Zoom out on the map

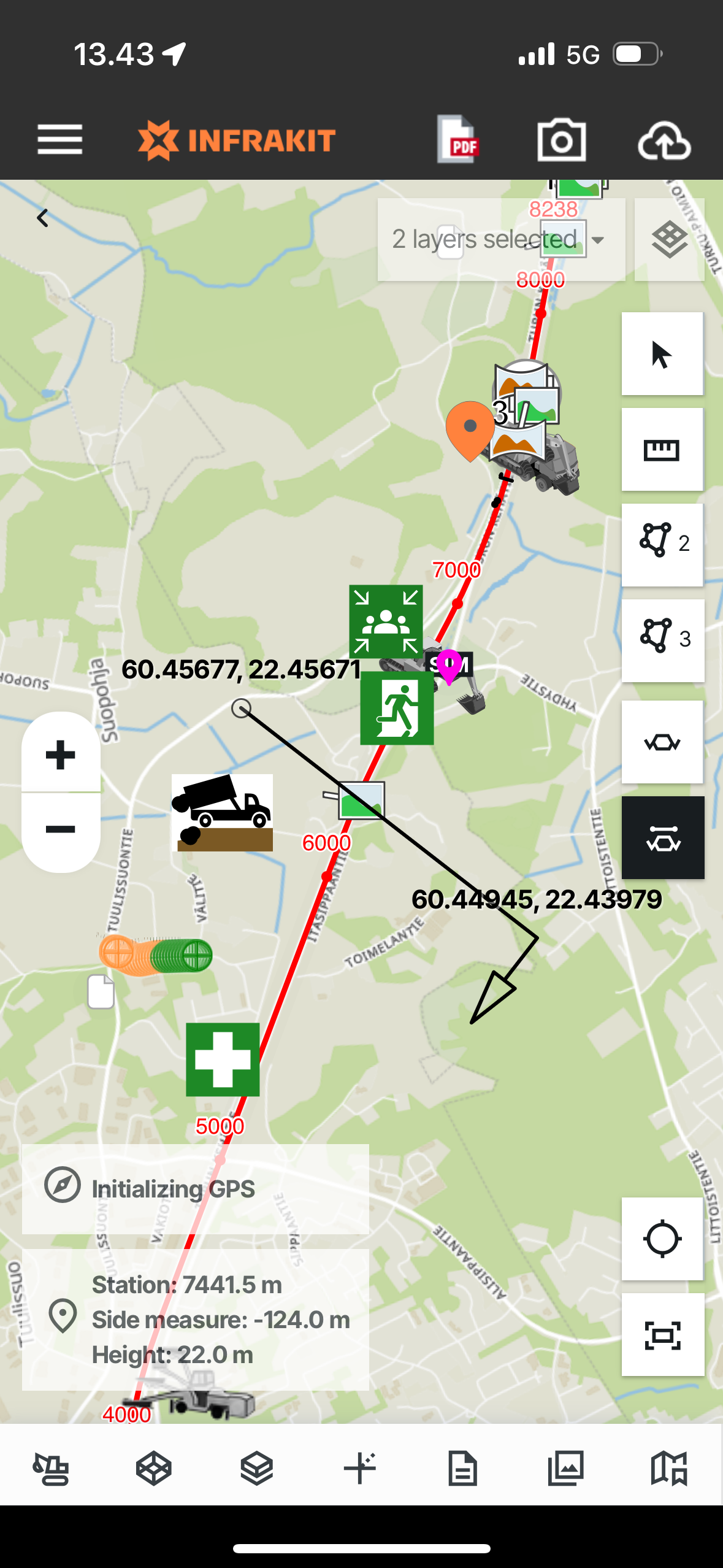(61, 830)
